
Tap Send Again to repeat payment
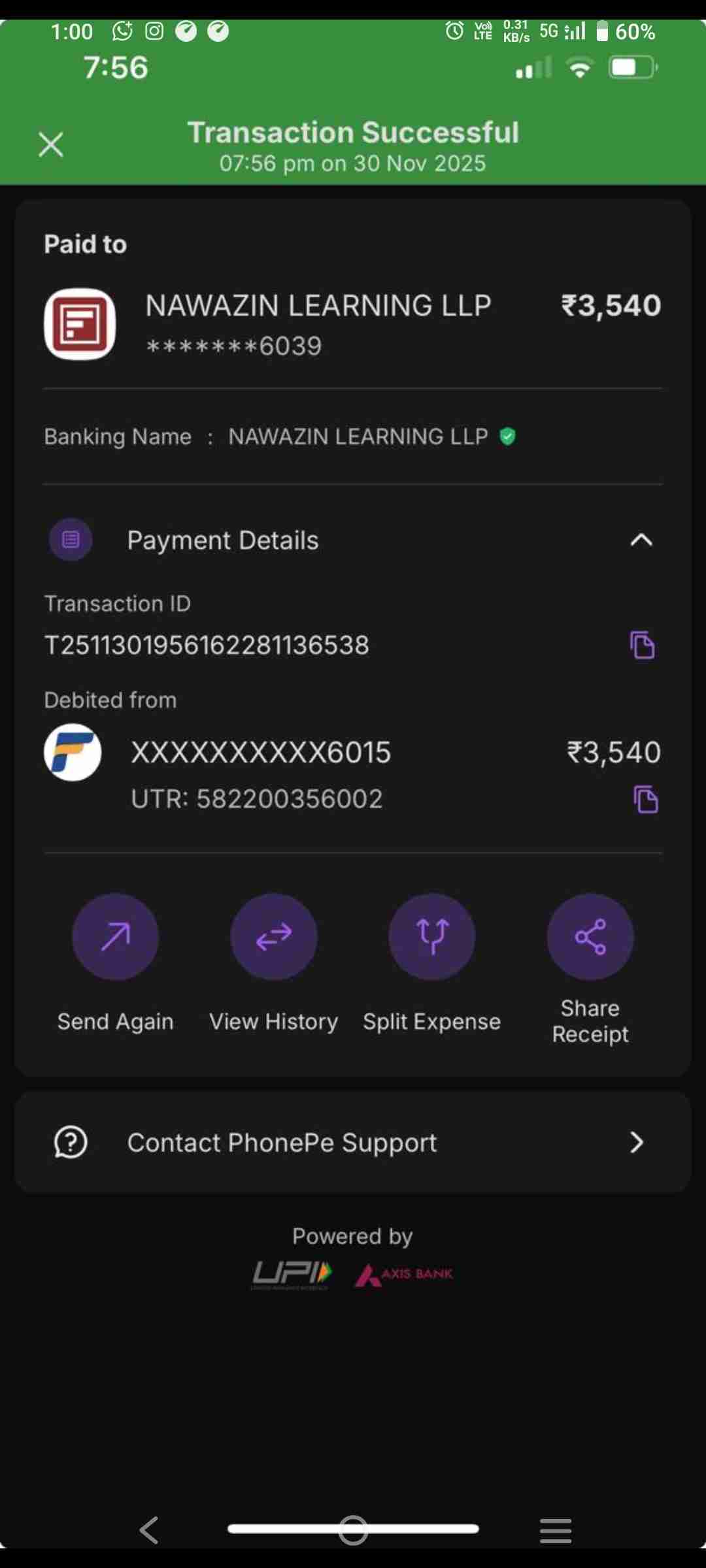(115, 937)
